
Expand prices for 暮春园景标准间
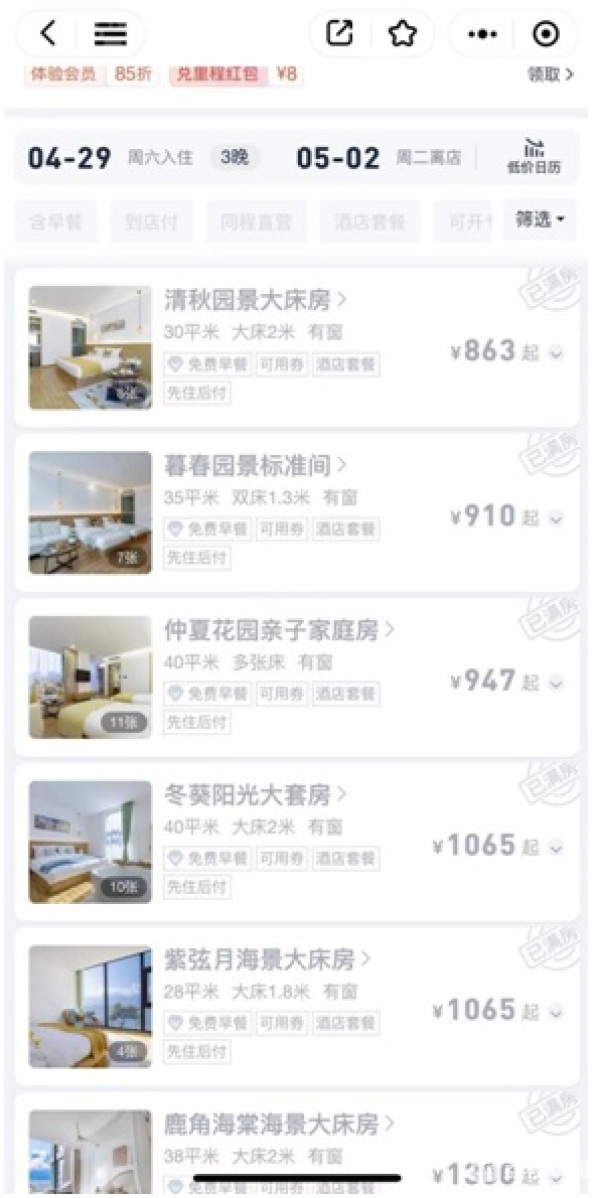coord(556,518)
